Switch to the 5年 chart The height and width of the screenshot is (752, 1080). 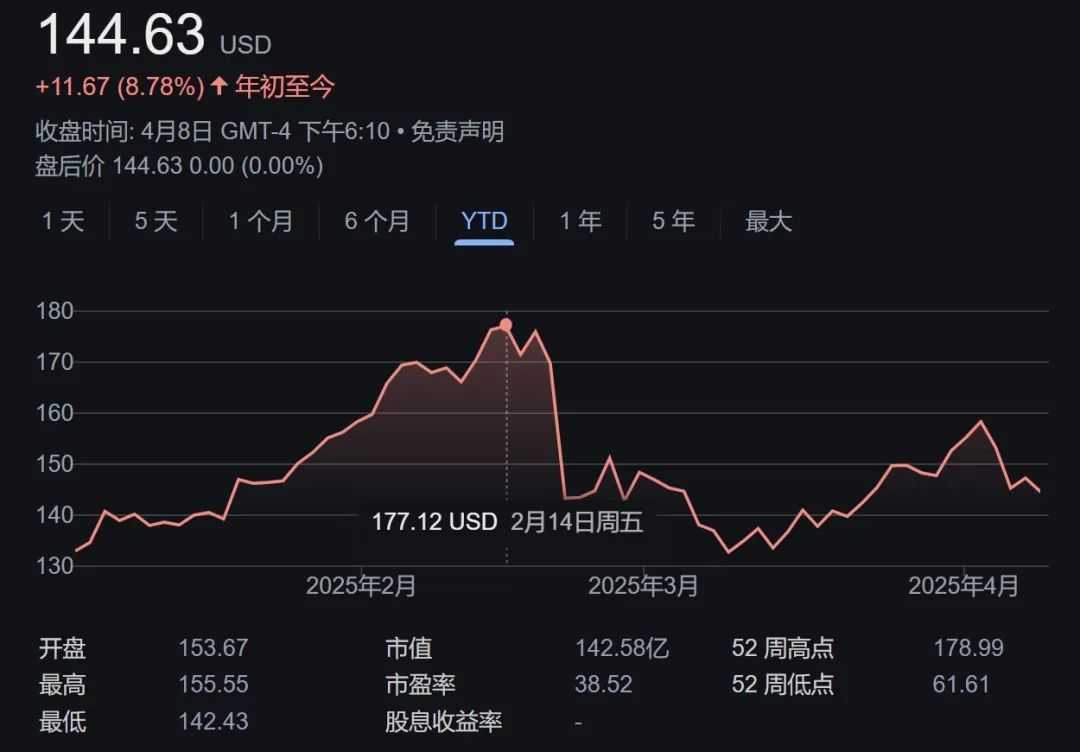673,221
